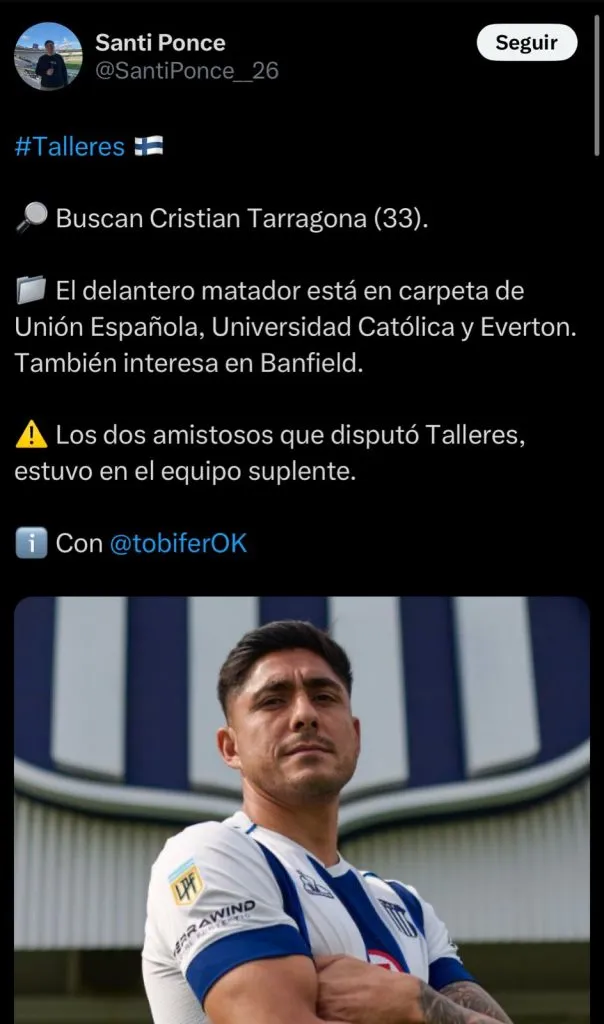Open the Santi Ponce account name
Image resolution: width=604 pixels, height=1024 pixels.
[x=160, y=43]
